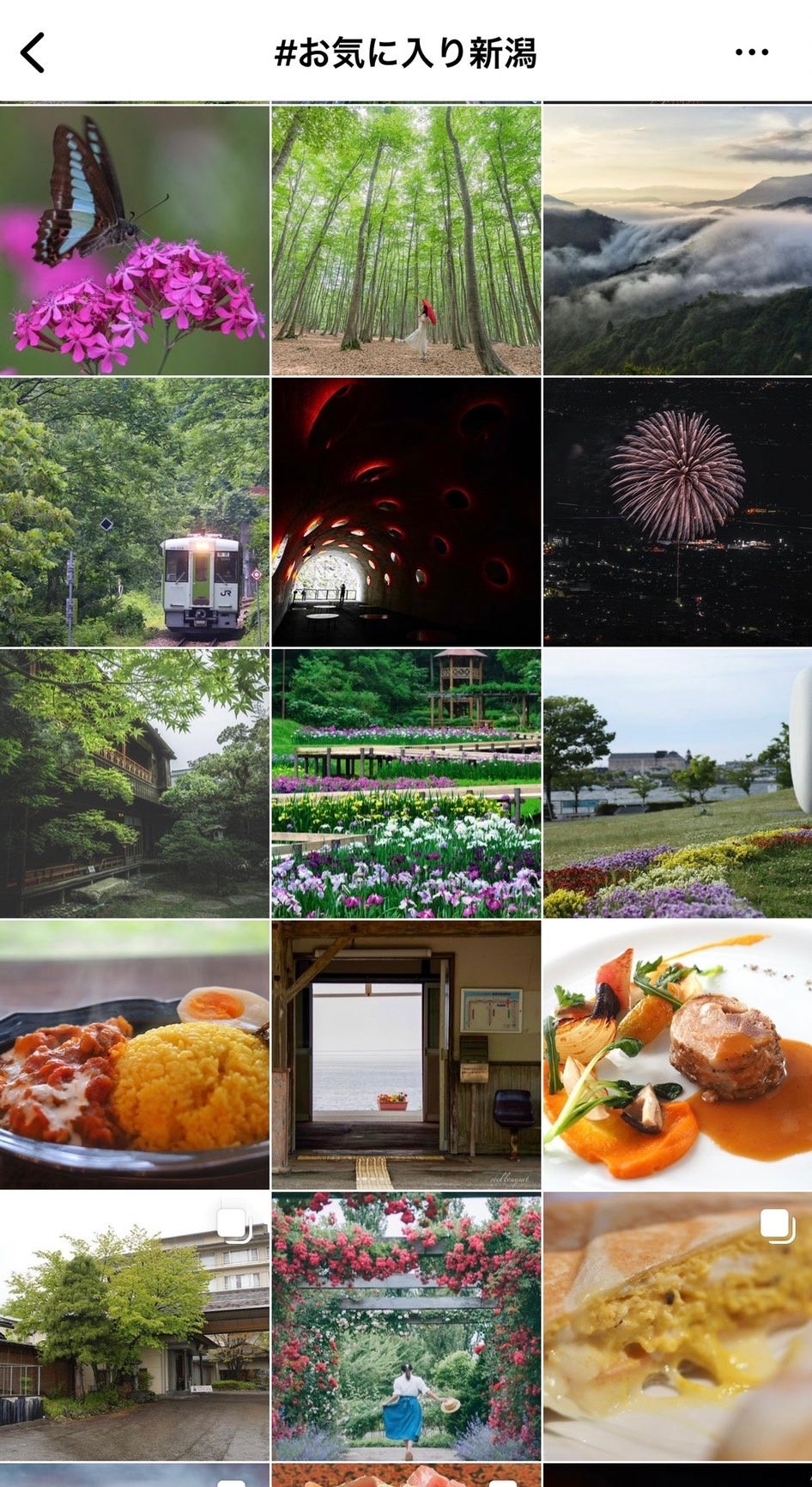View the woman with red umbrella in forest
Viewport: 812px width, 1487px height.
406,240
